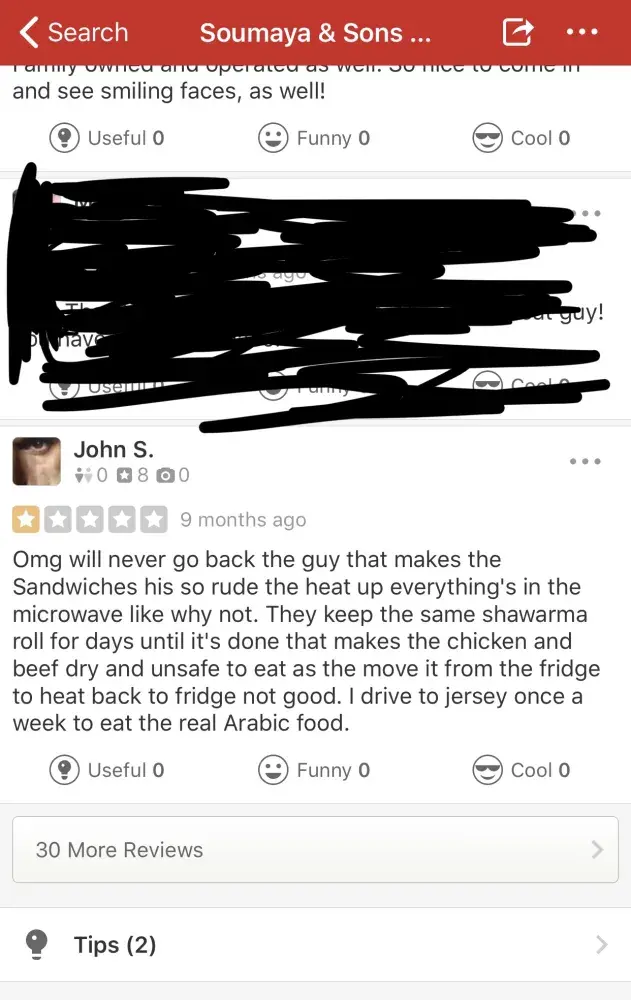Mark John S.'s review as Cool

[x=521, y=770]
